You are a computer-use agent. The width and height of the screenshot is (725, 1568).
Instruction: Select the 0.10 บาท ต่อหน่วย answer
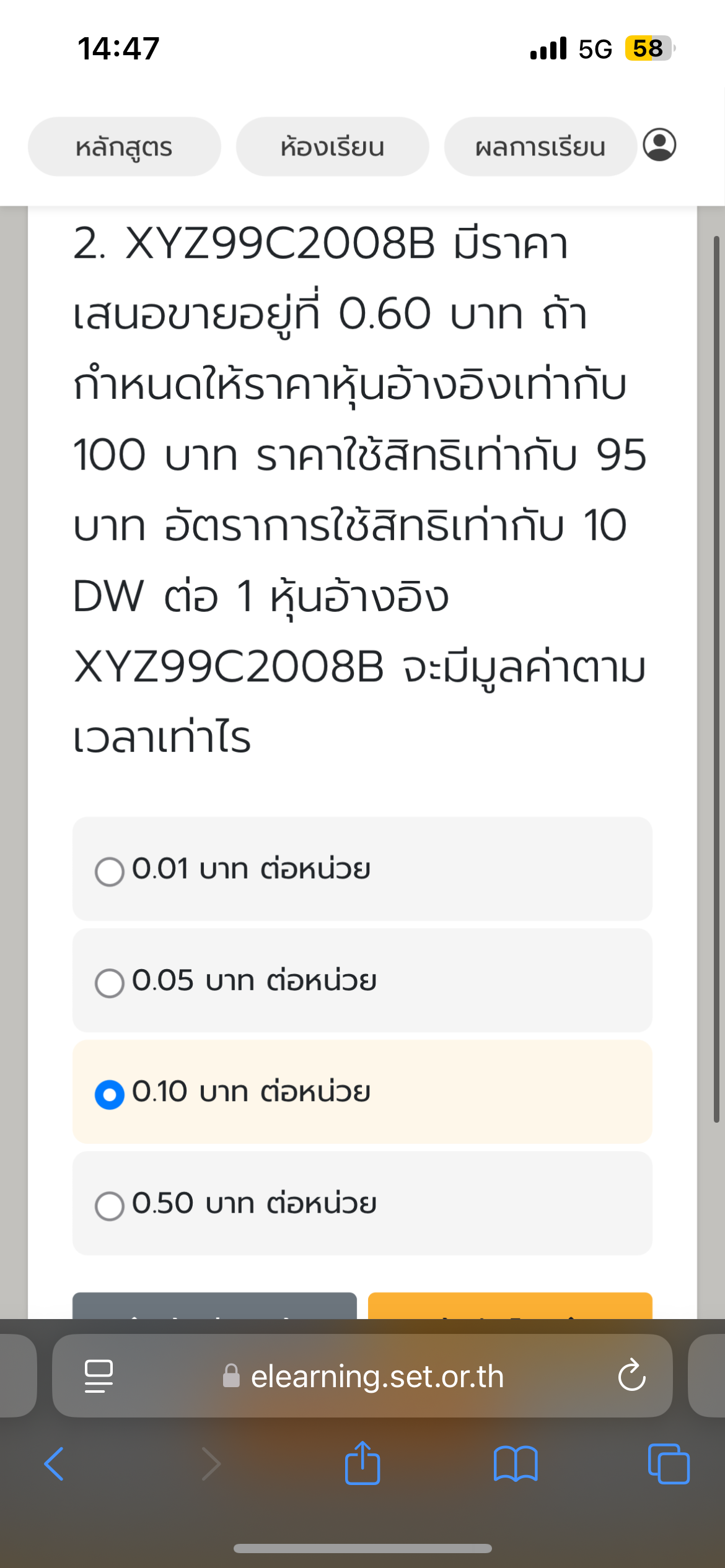click(362, 1092)
